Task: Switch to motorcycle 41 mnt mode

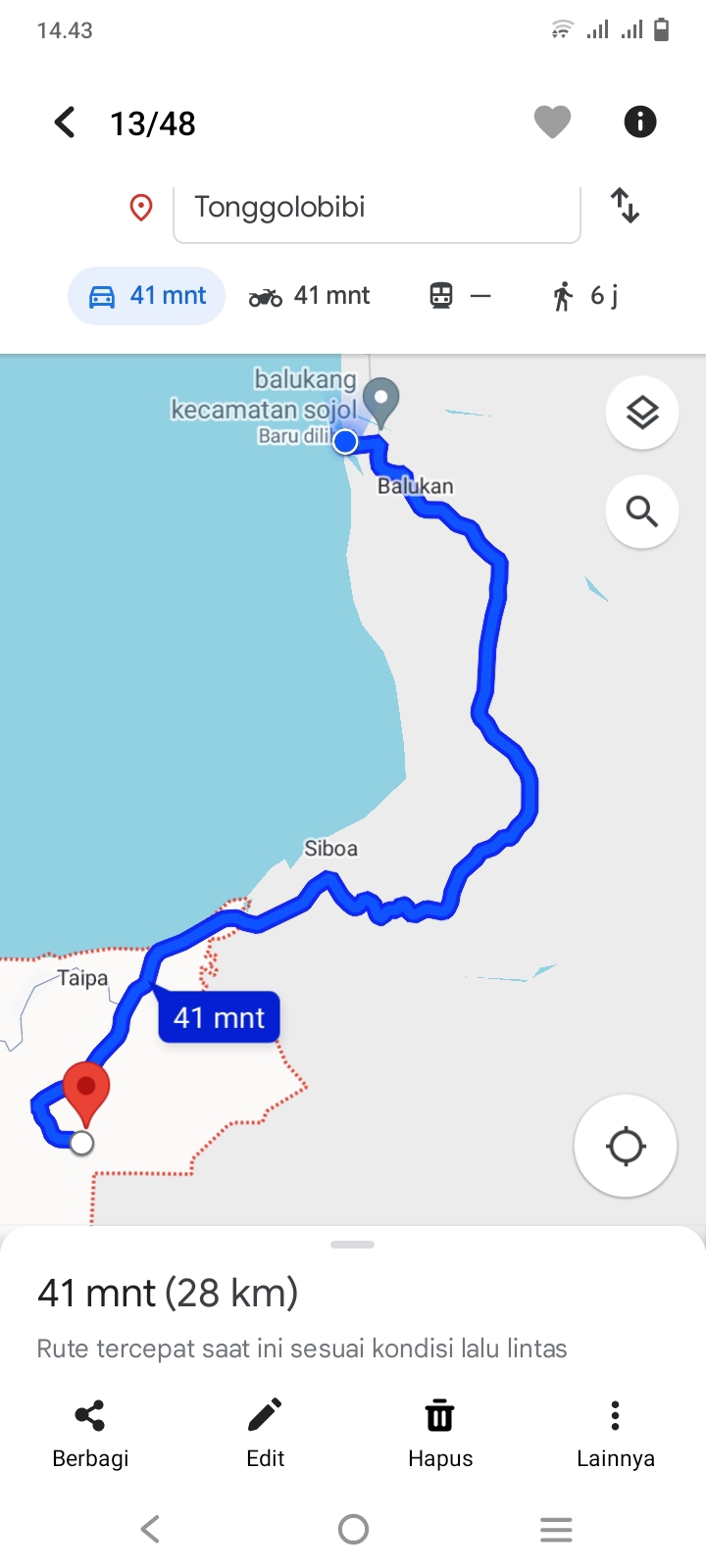Action: click(x=309, y=296)
